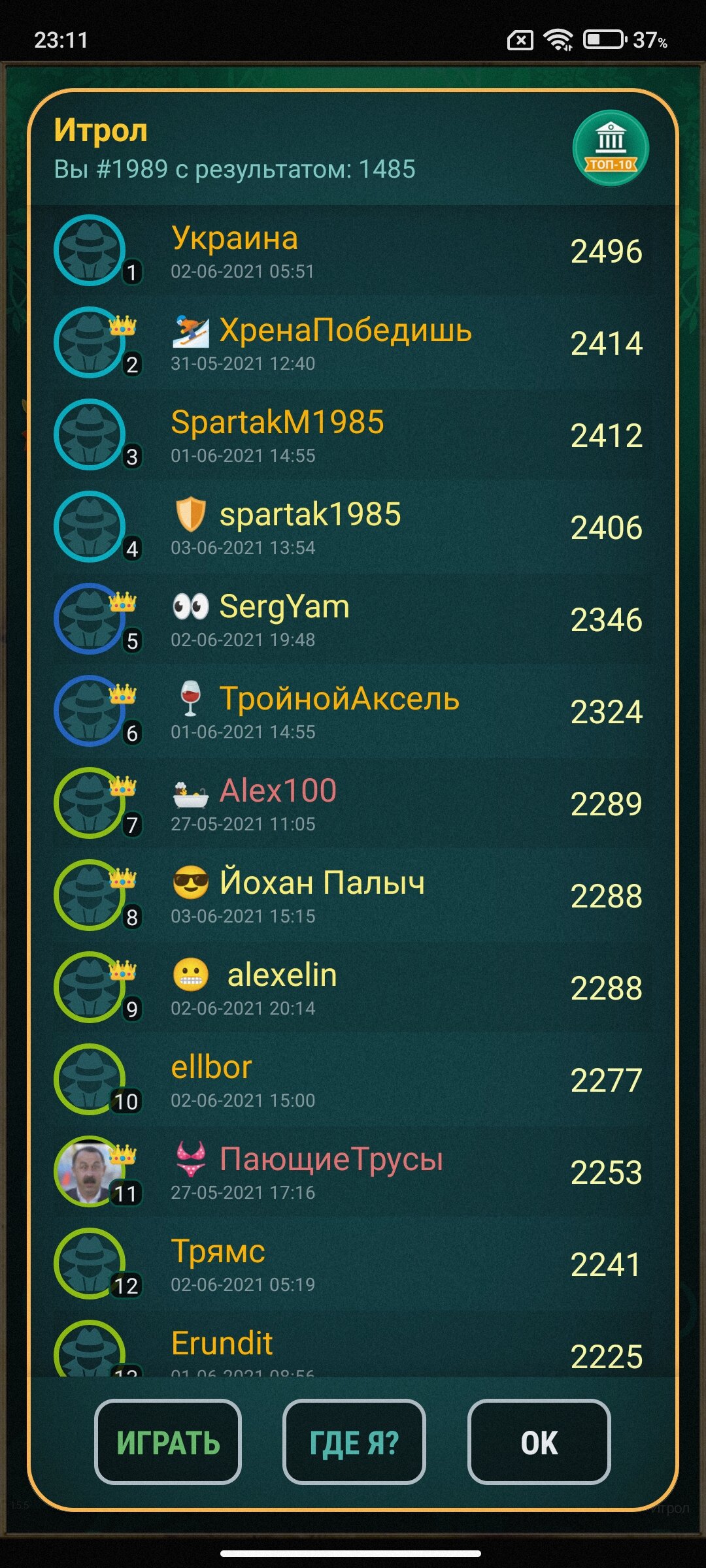Open the alexelin entry
The height and width of the screenshot is (1568, 706).
click(x=353, y=988)
